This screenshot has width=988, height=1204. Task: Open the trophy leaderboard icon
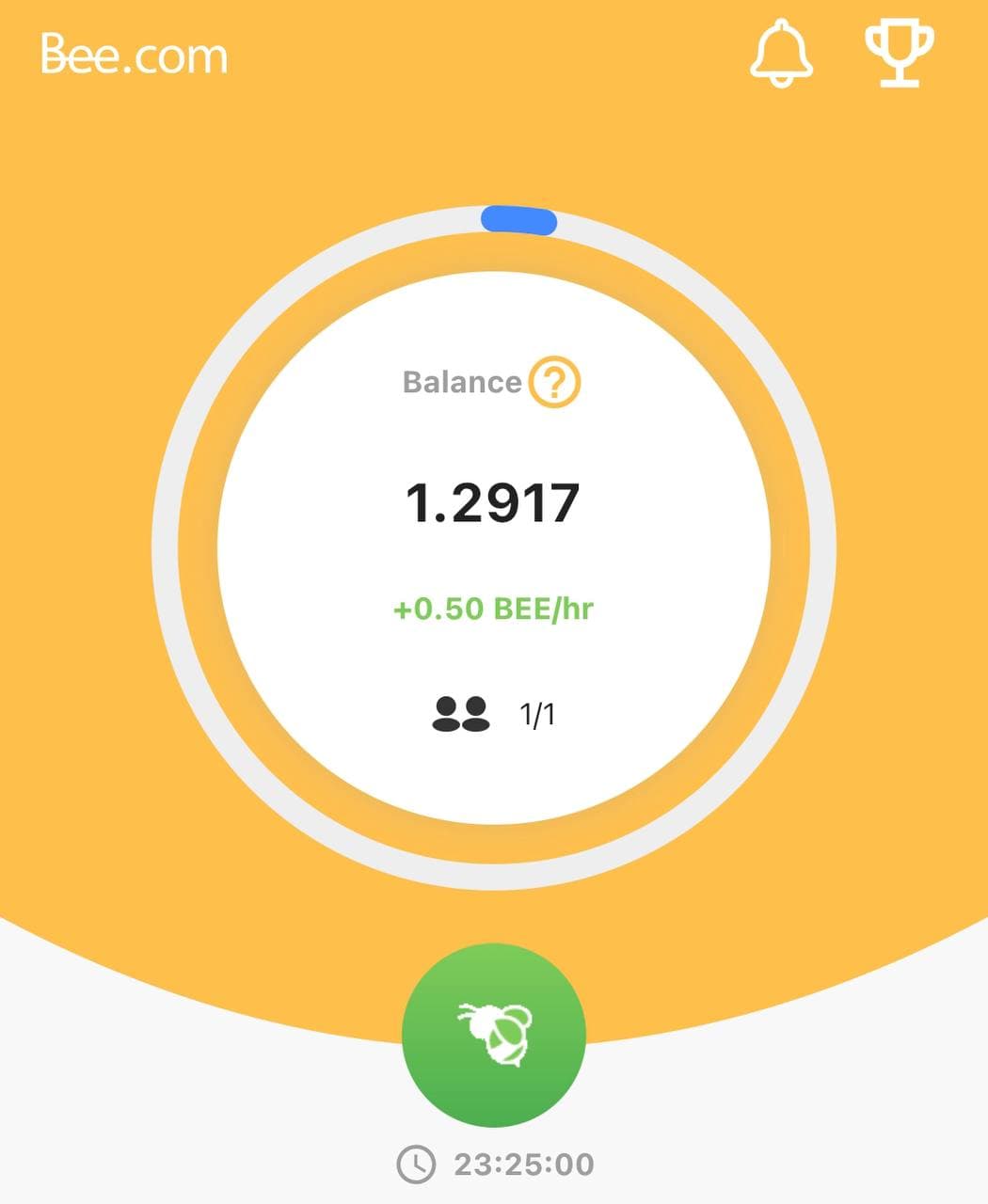899,55
